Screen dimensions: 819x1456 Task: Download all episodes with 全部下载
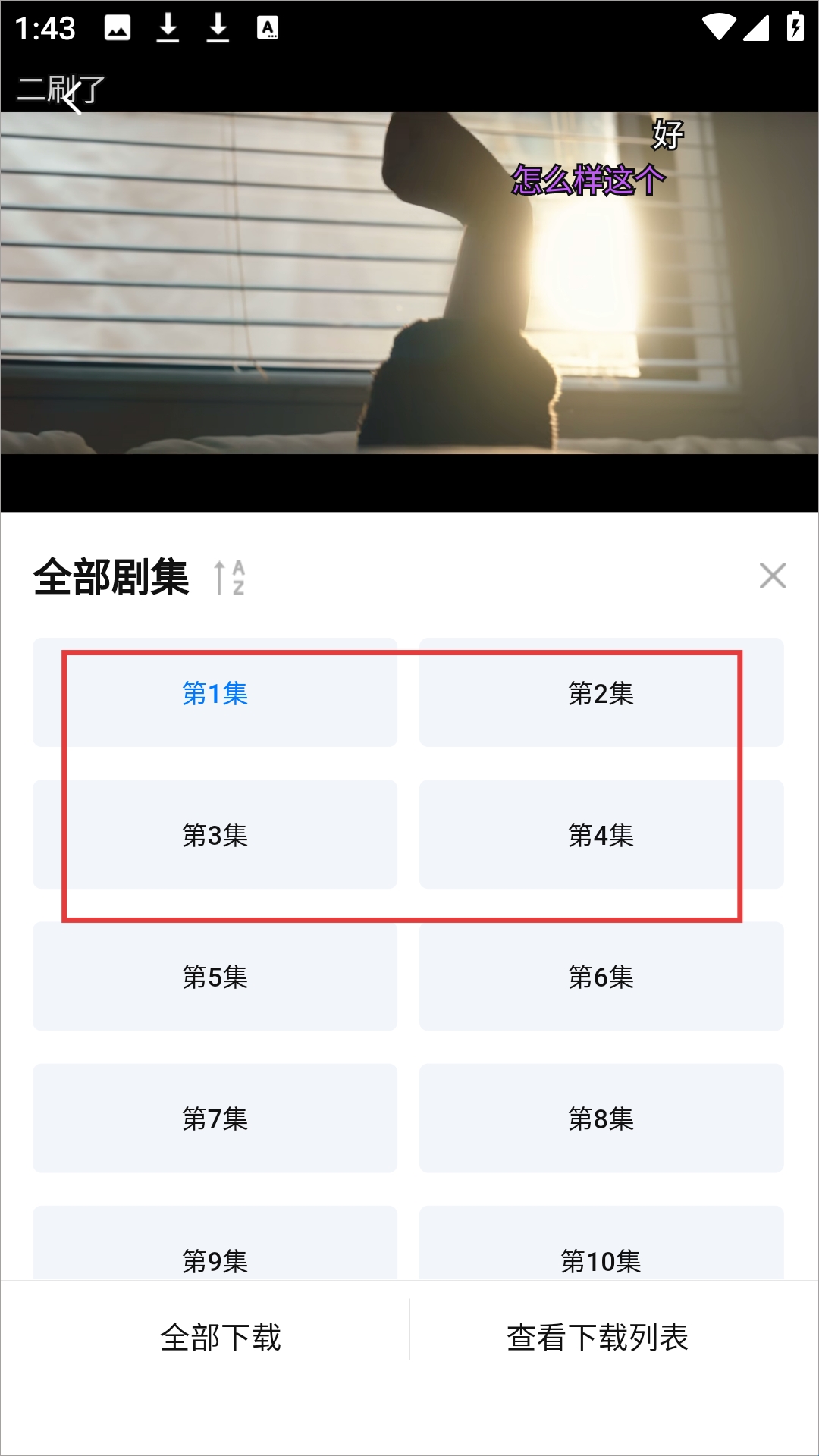tap(220, 1337)
